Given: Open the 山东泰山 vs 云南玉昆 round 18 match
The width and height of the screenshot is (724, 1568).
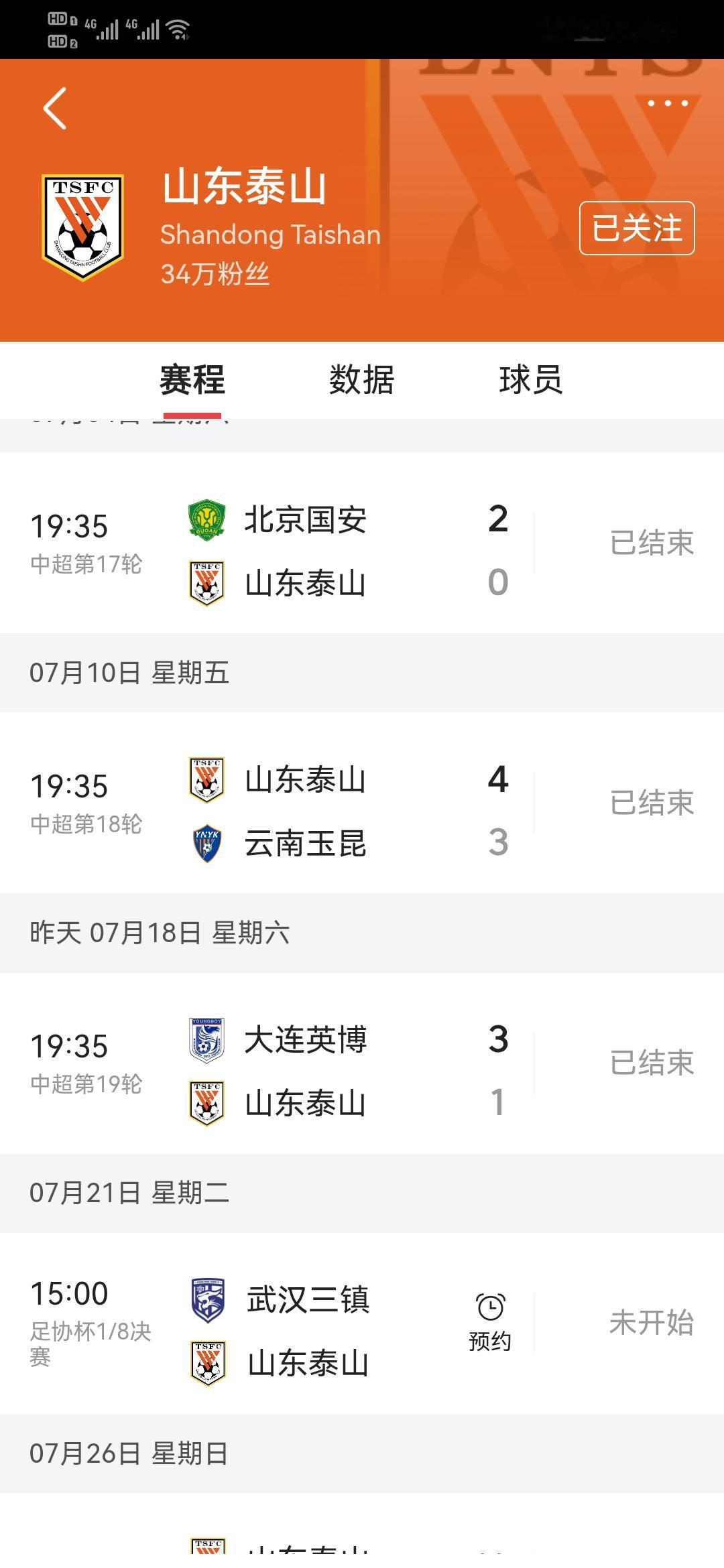Looking at the screenshot, I should (362, 803).
